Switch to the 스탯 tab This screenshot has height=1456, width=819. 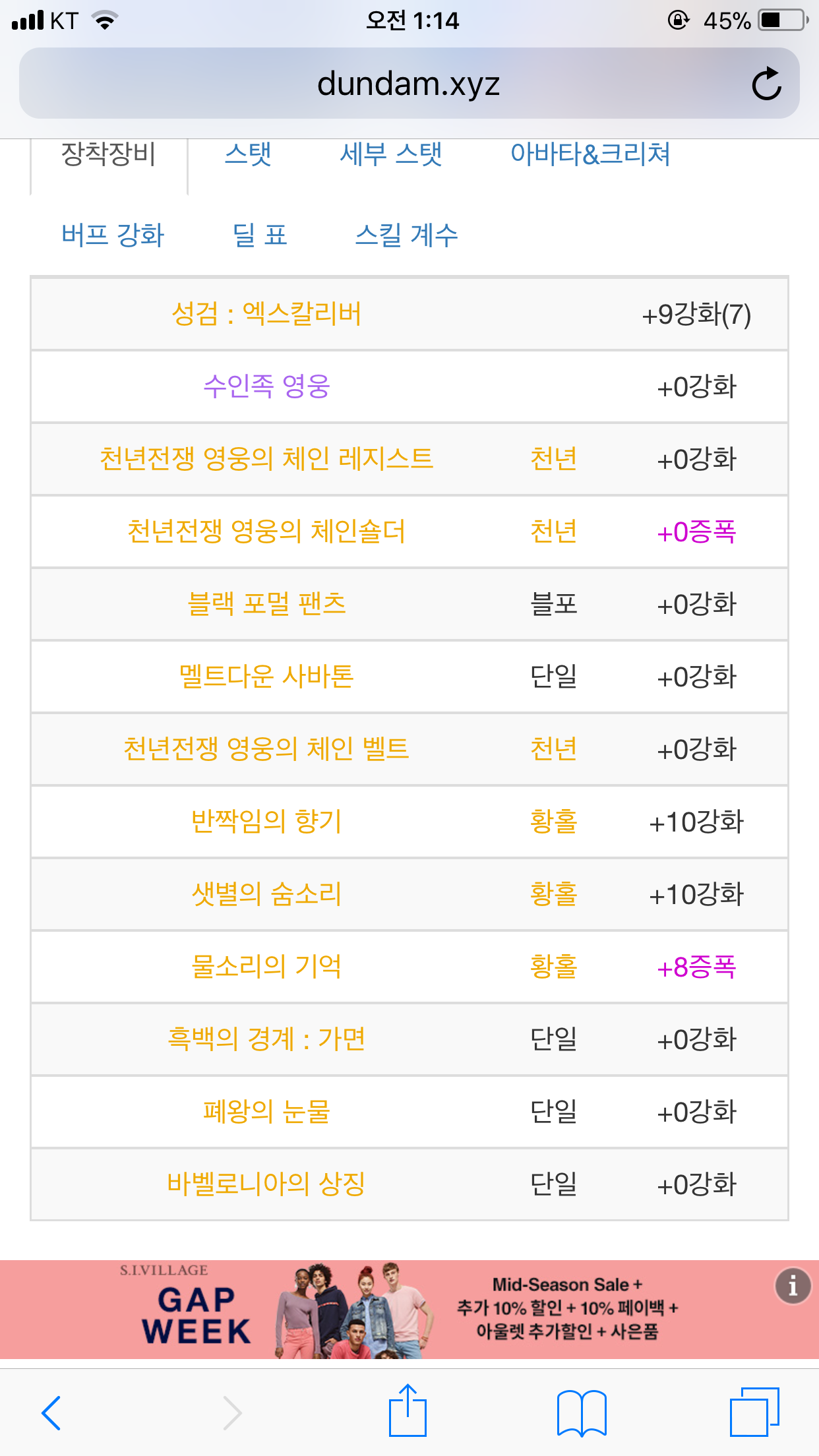pyautogui.click(x=248, y=154)
